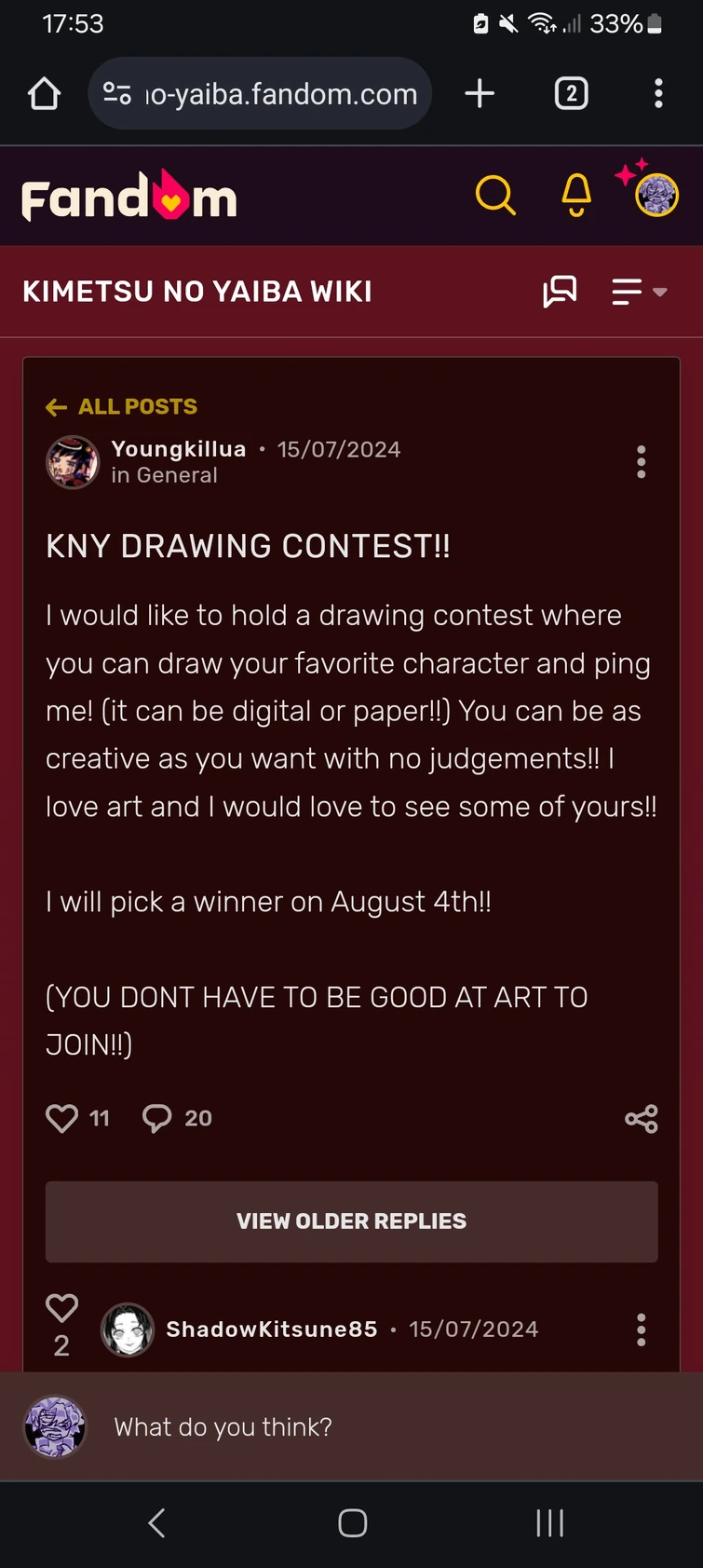Open the browser overflow menu
Screen dimensions: 703x1568
(658, 93)
